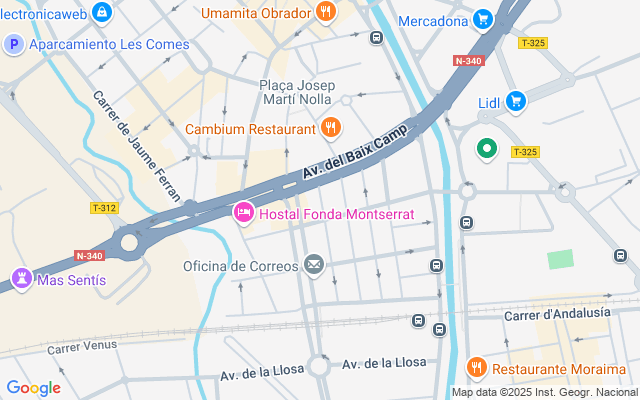The width and height of the screenshot is (640, 400).
Task: Open Aparcamiento Les Comes parking marker
Action: (x=14, y=44)
